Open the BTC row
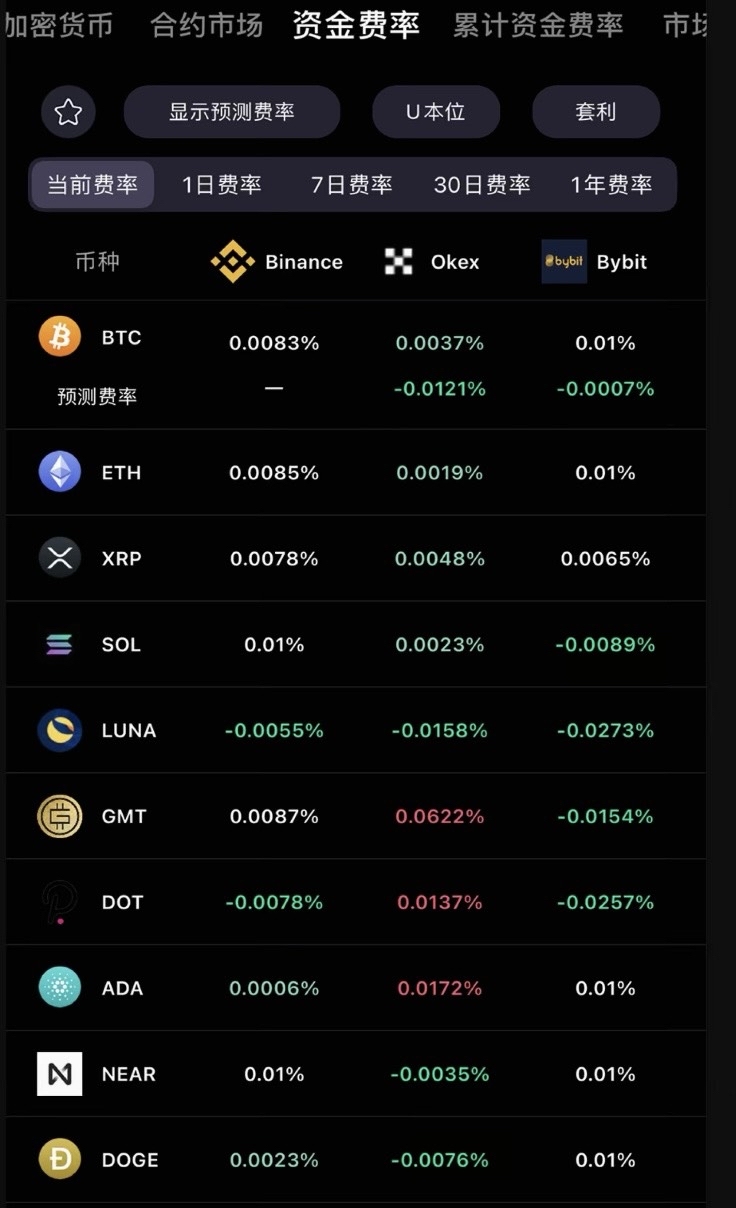The width and height of the screenshot is (736, 1208). (x=356, y=365)
